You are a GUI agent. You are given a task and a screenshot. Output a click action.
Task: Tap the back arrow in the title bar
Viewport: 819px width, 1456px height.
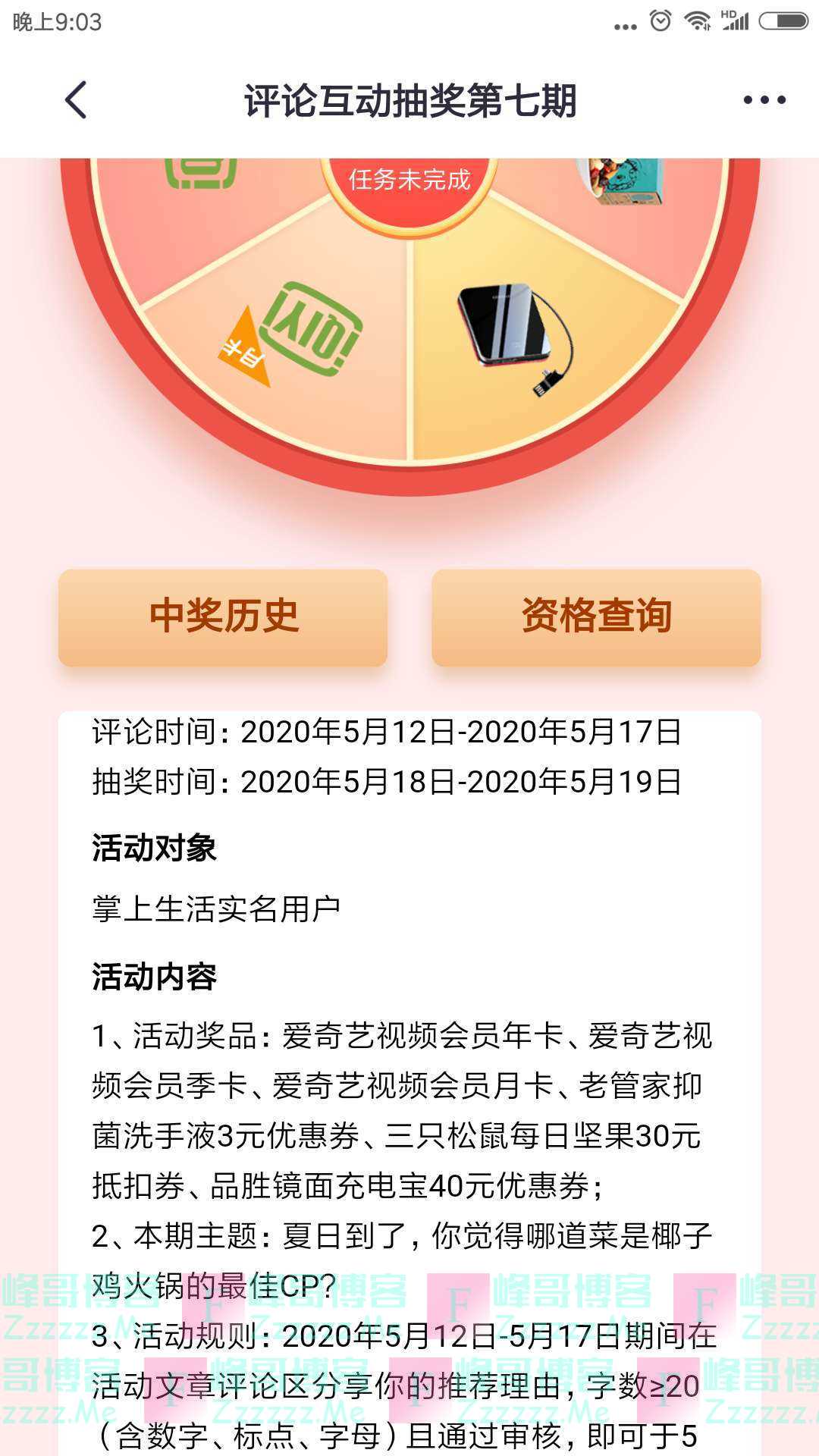click(x=76, y=99)
